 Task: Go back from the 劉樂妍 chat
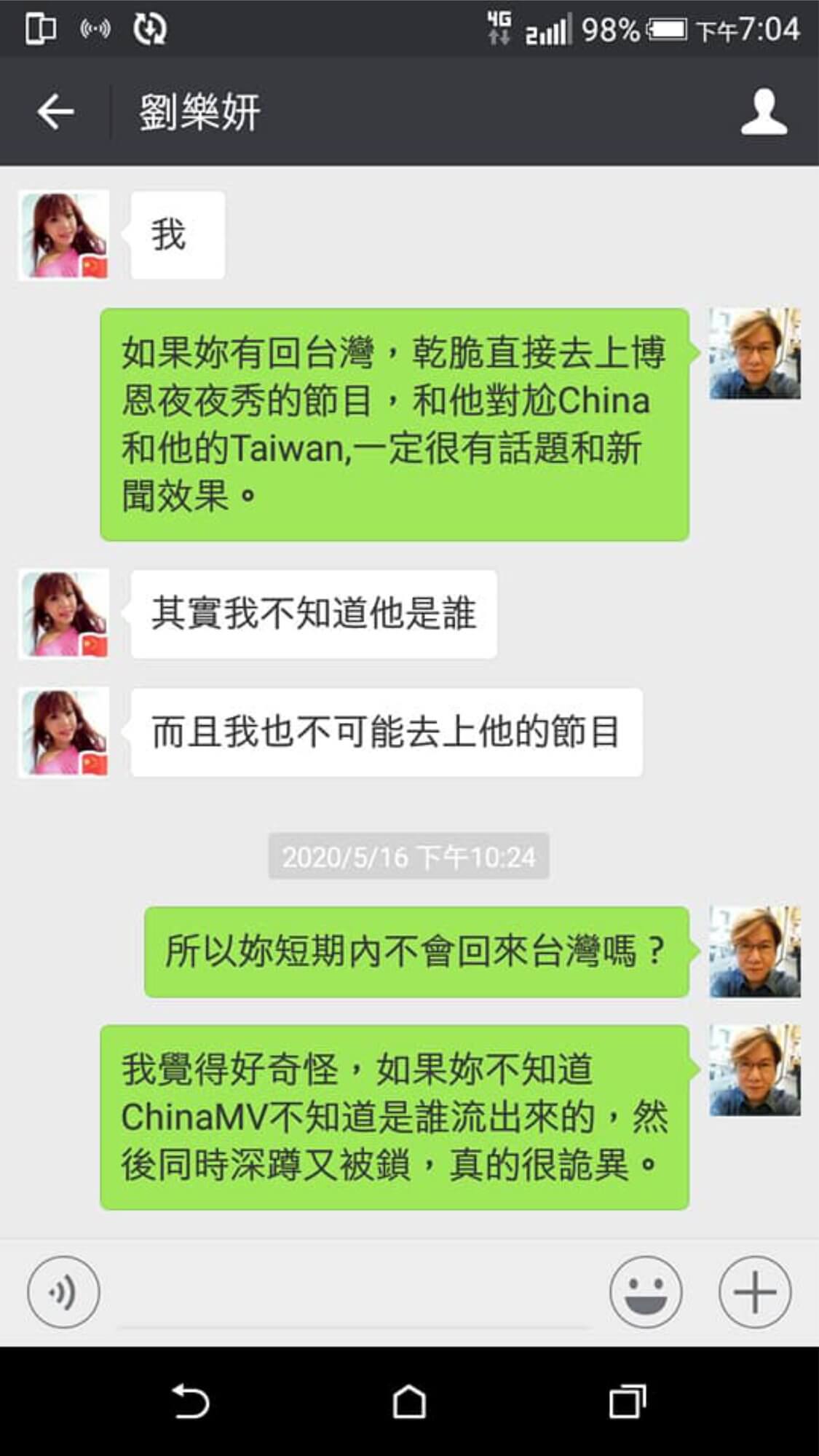(x=55, y=112)
